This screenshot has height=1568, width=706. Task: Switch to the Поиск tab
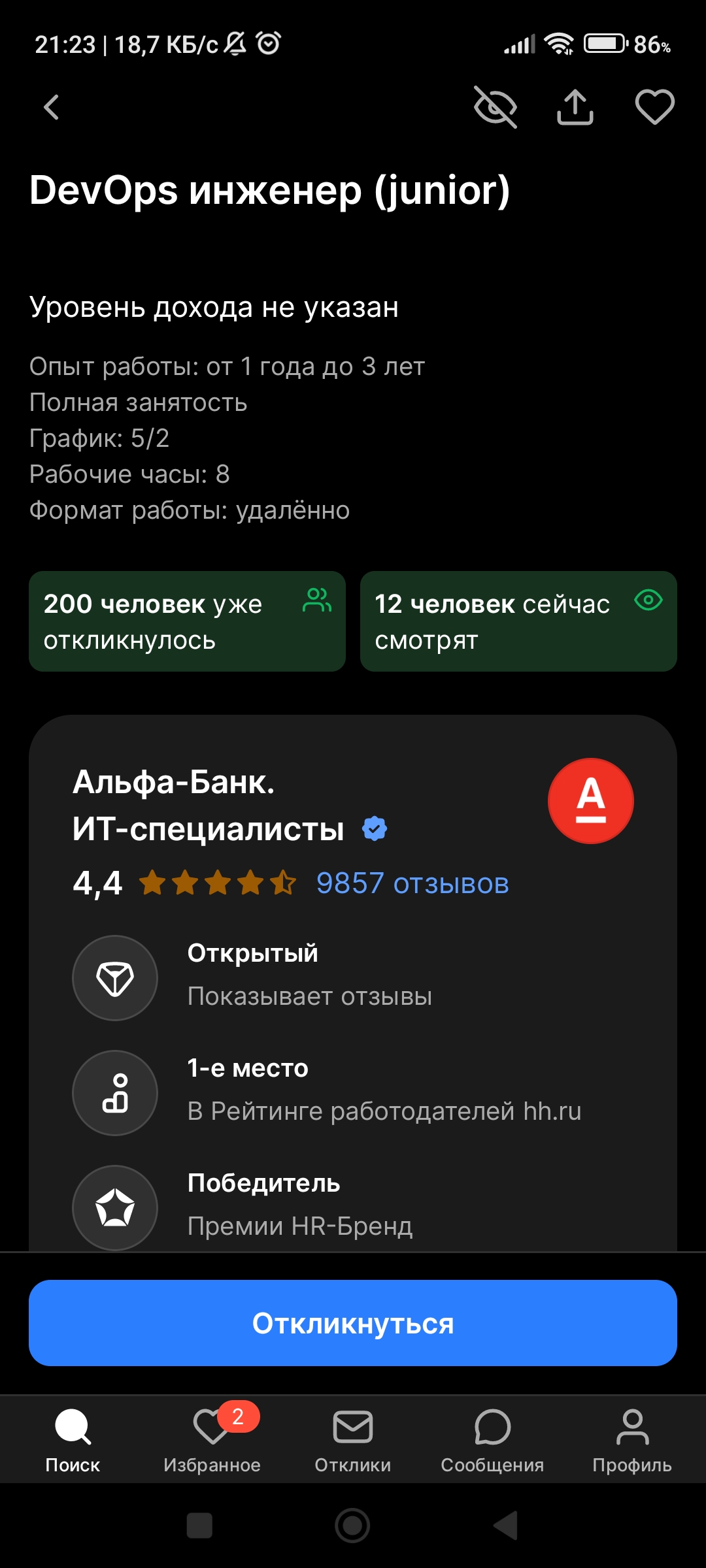tap(73, 1441)
